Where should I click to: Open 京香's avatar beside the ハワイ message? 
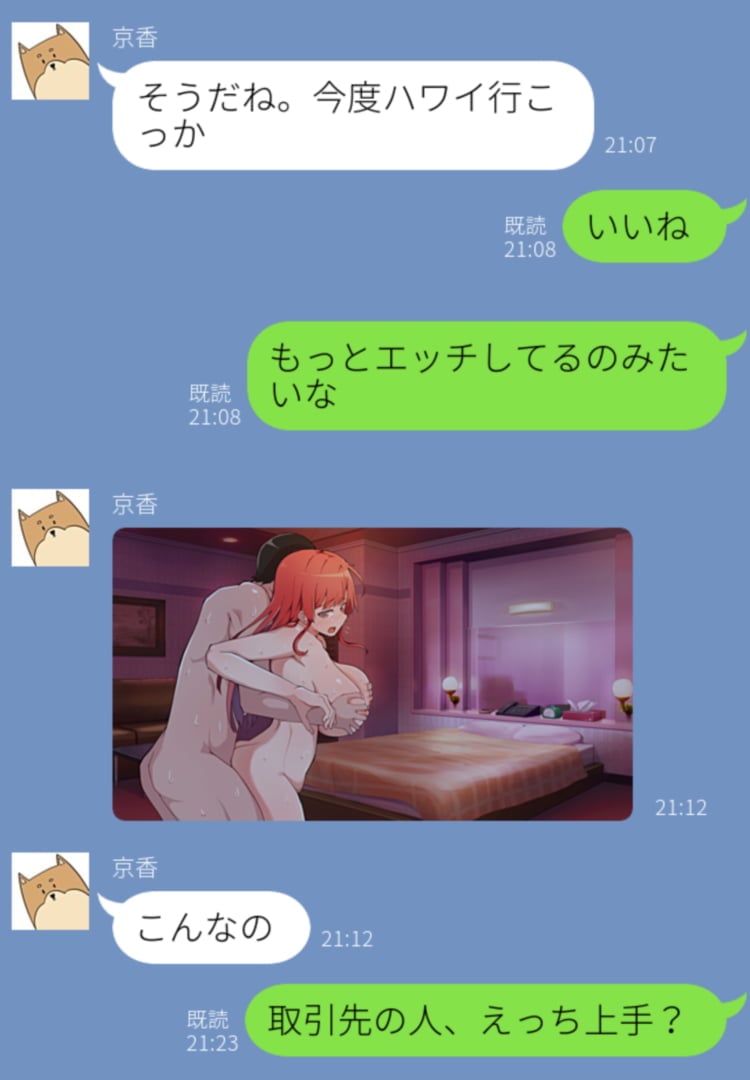[x=50, y=61]
